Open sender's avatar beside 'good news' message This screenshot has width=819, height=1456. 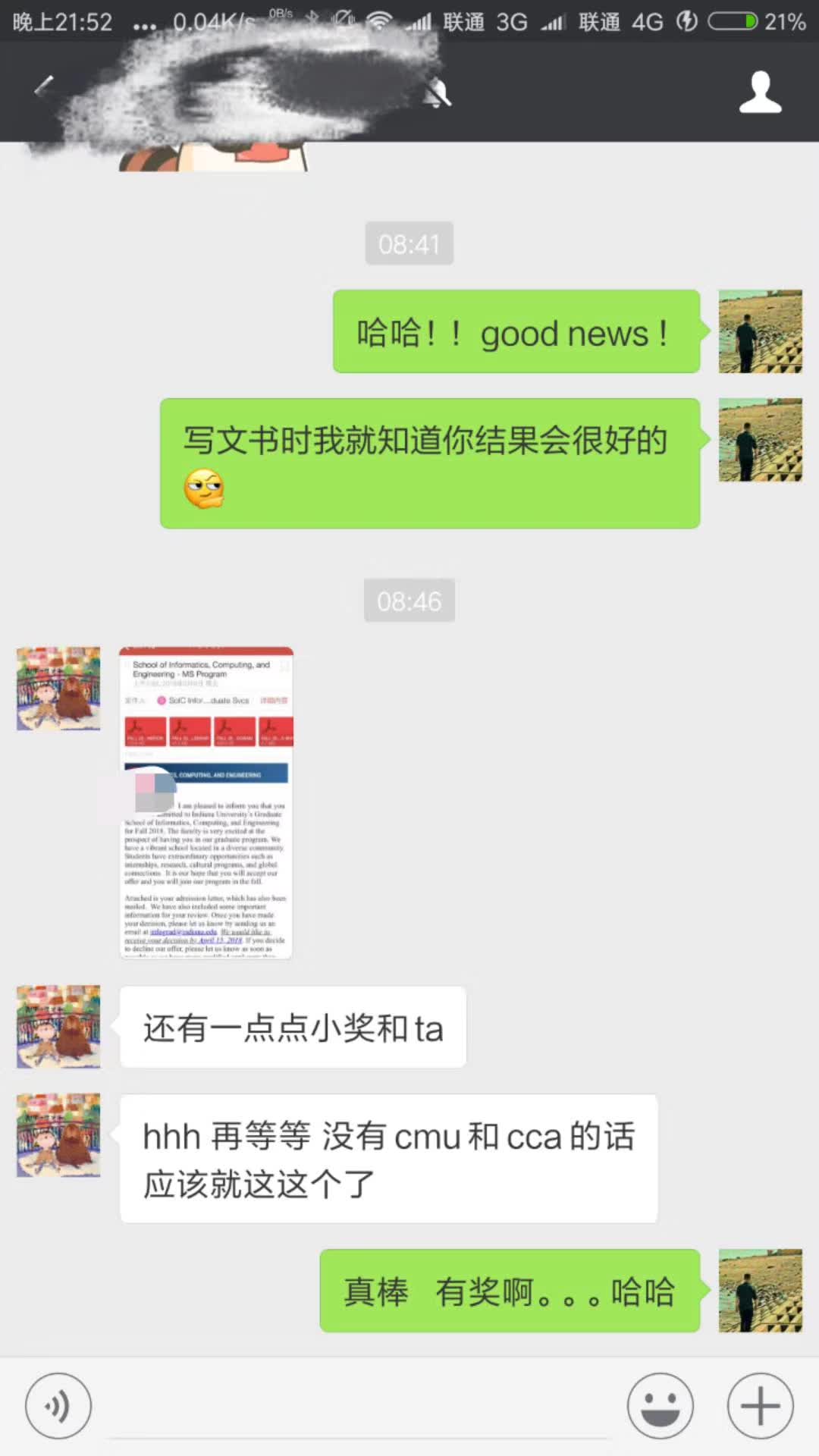click(x=760, y=331)
